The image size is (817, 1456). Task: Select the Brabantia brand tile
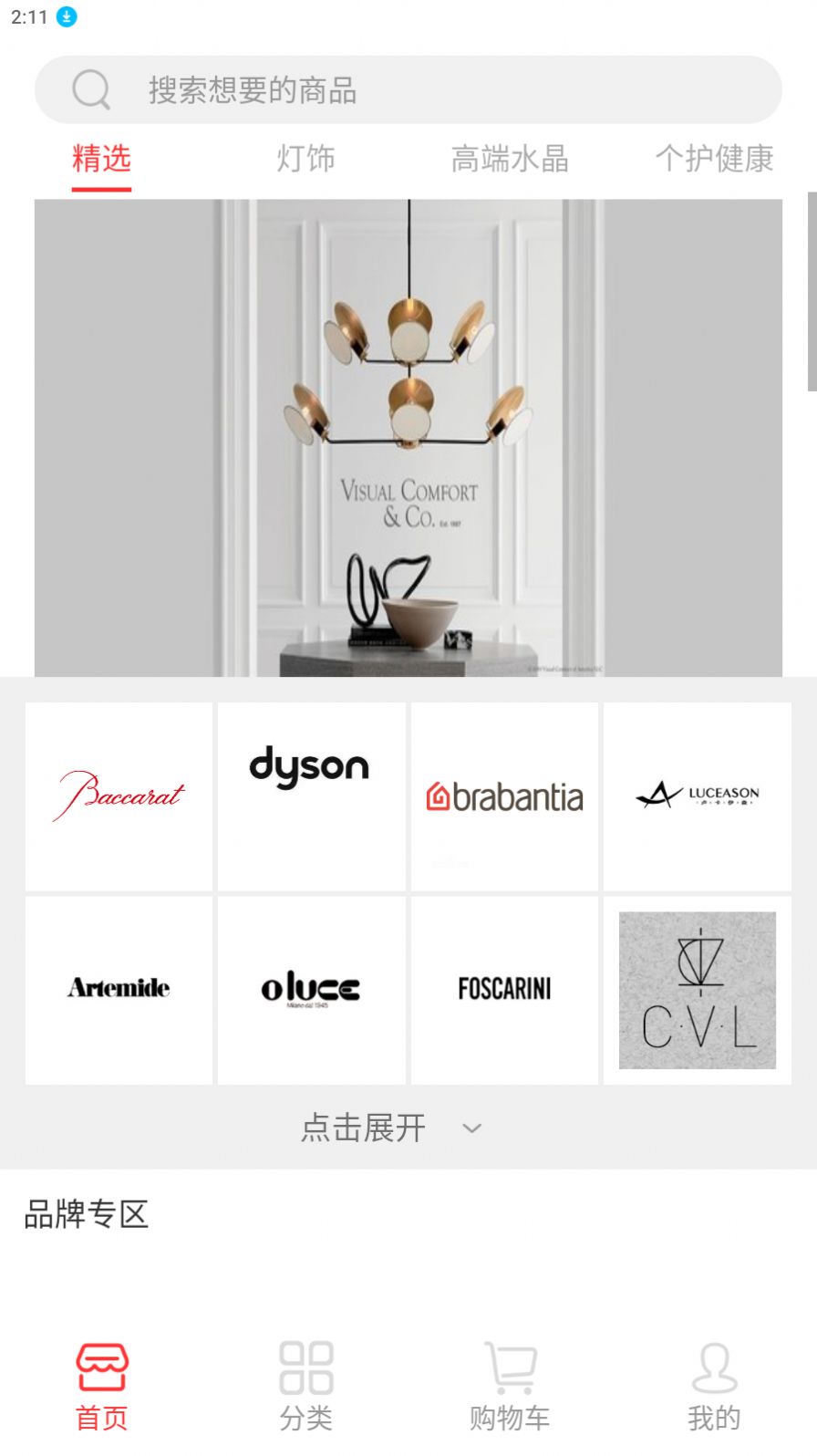tap(504, 796)
